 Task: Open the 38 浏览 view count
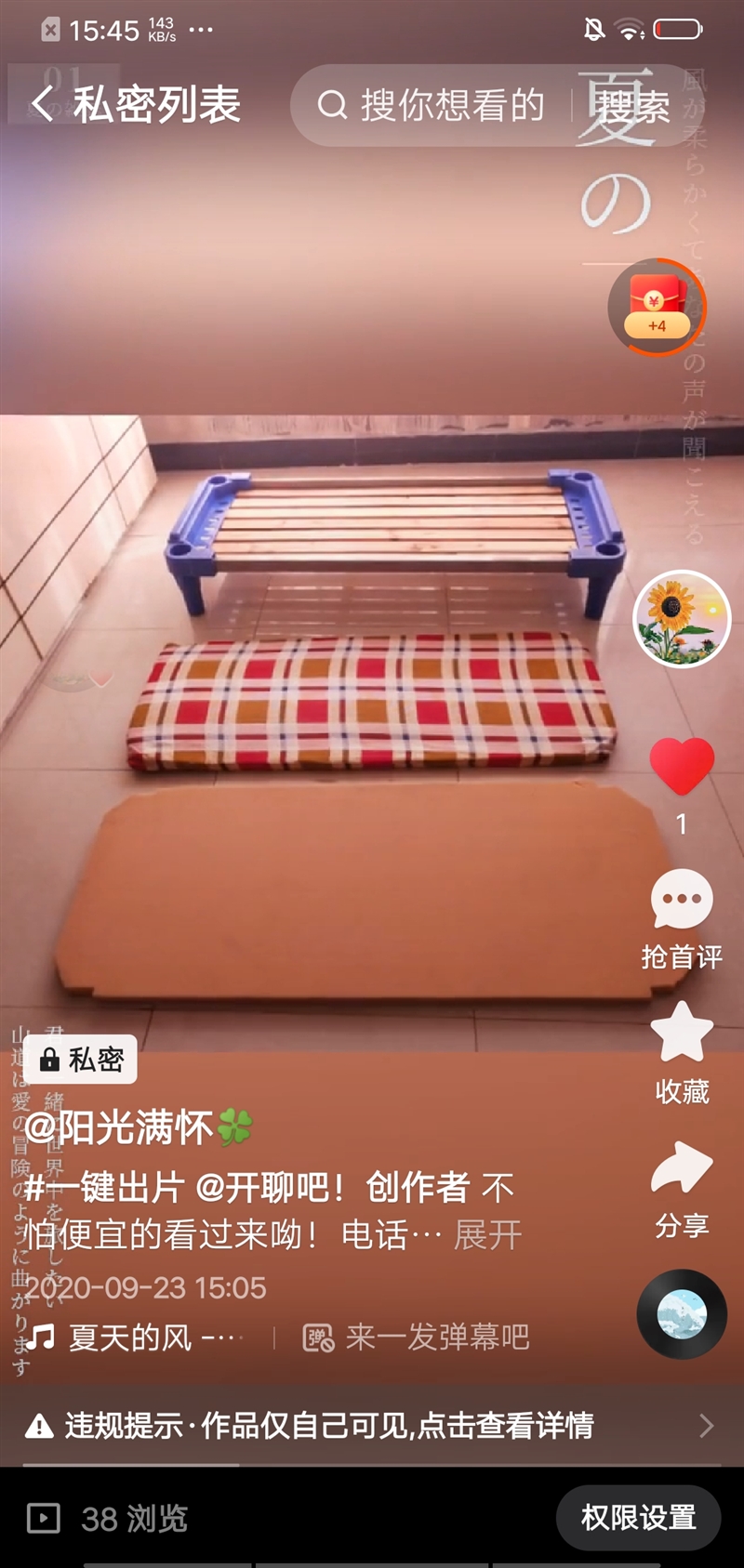coord(108,1519)
